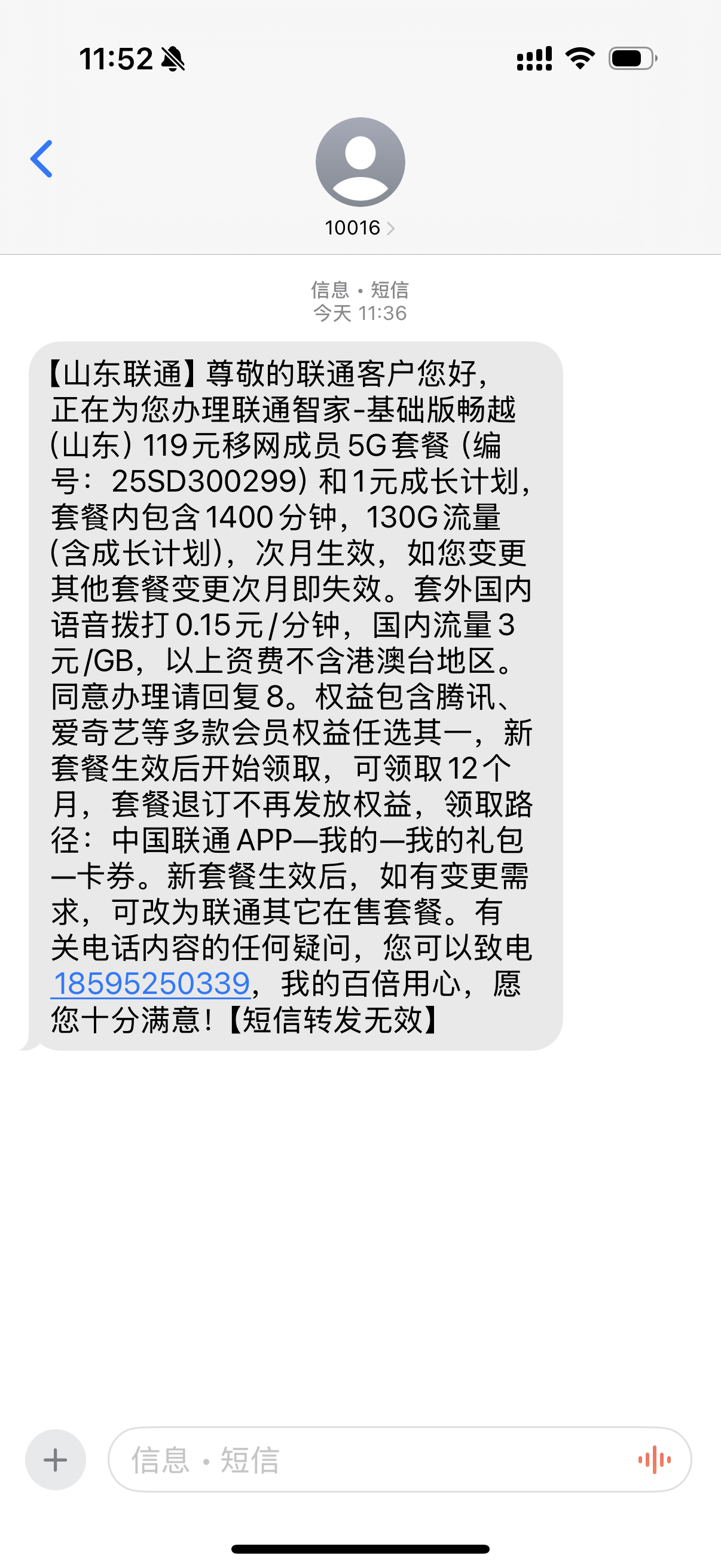
Task: Start recording an audio message
Action: pos(654,1460)
